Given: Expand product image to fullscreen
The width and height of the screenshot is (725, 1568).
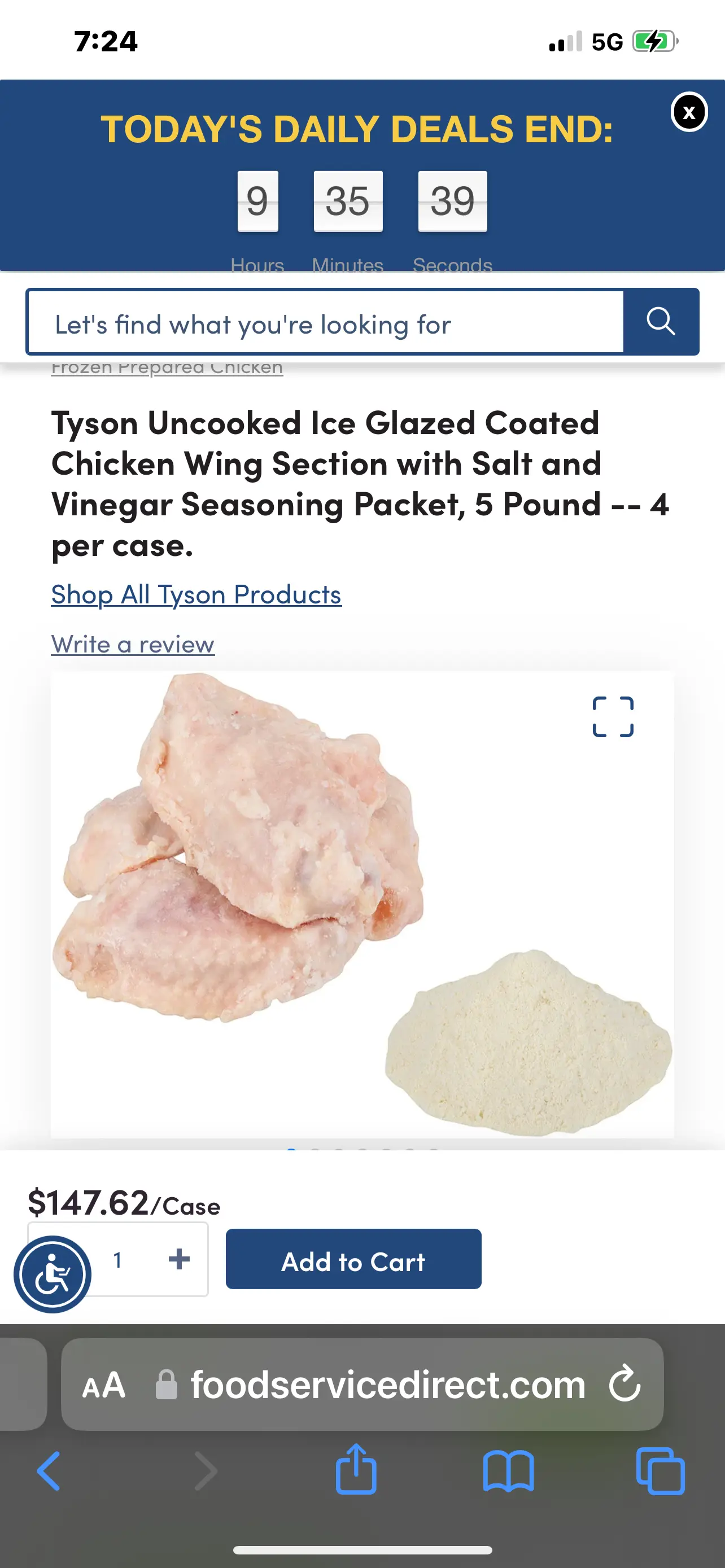Looking at the screenshot, I should [x=613, y=716].
